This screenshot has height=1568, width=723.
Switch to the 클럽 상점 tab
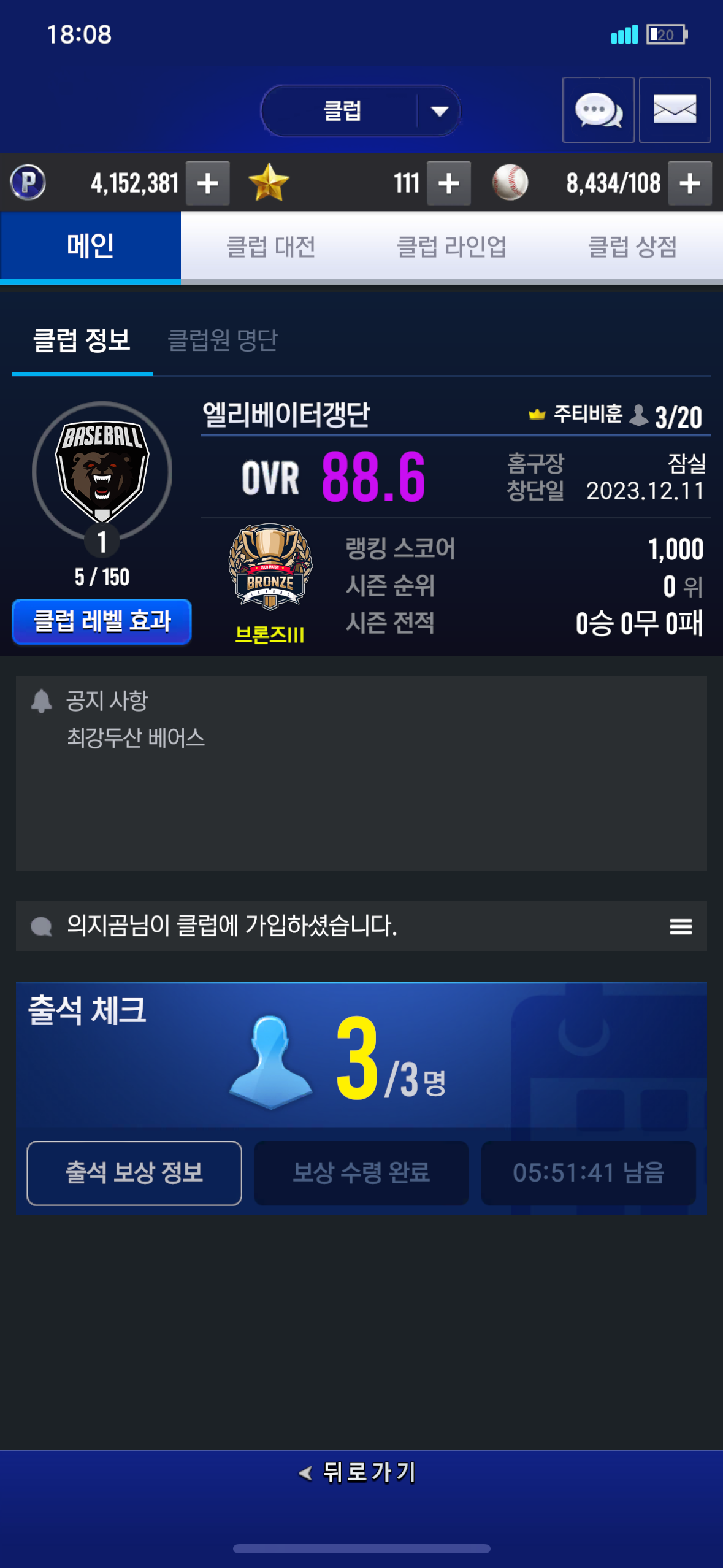pyautogui.click(x=632, y=247)
